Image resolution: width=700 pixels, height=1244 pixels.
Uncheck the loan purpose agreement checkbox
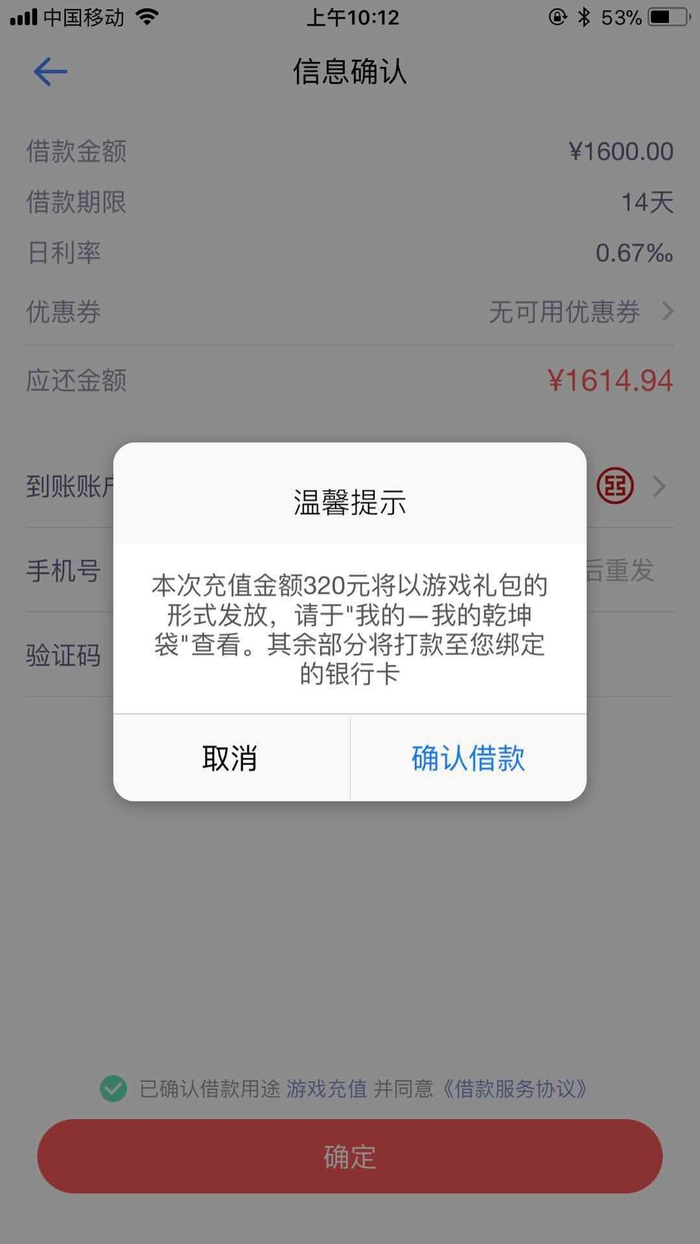114,1089
